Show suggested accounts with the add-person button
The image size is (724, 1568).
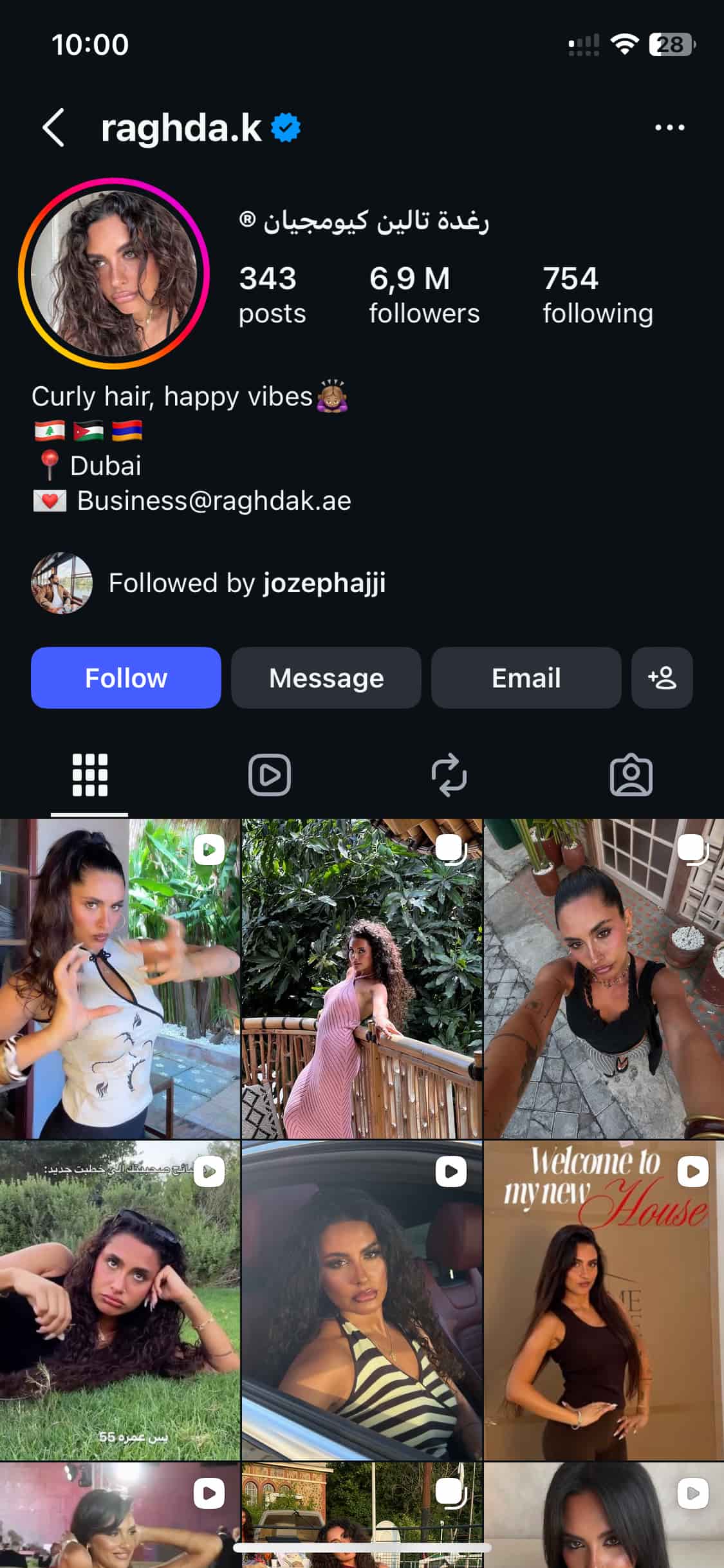click(x=662, y=678)
